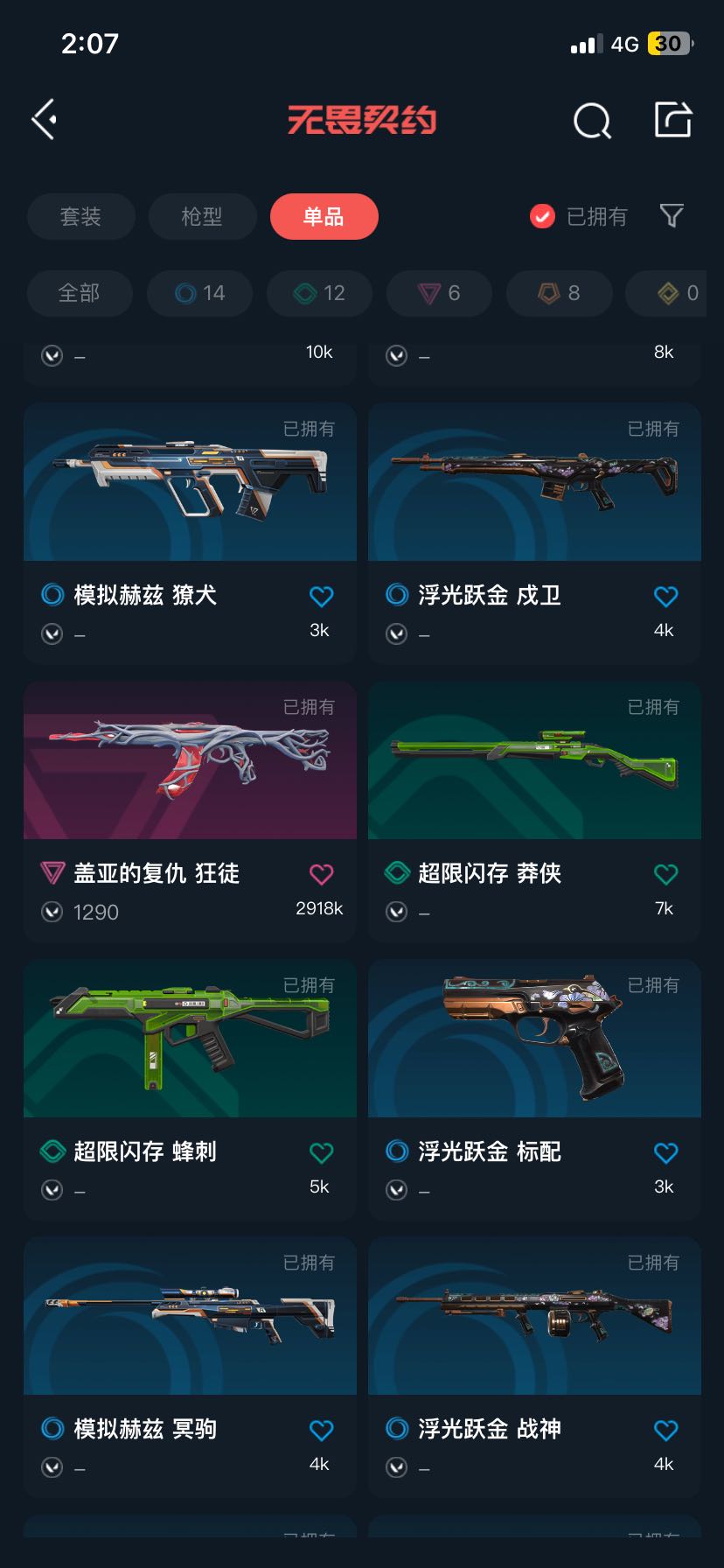Switch to the 枪型 tab

point(202,216)
